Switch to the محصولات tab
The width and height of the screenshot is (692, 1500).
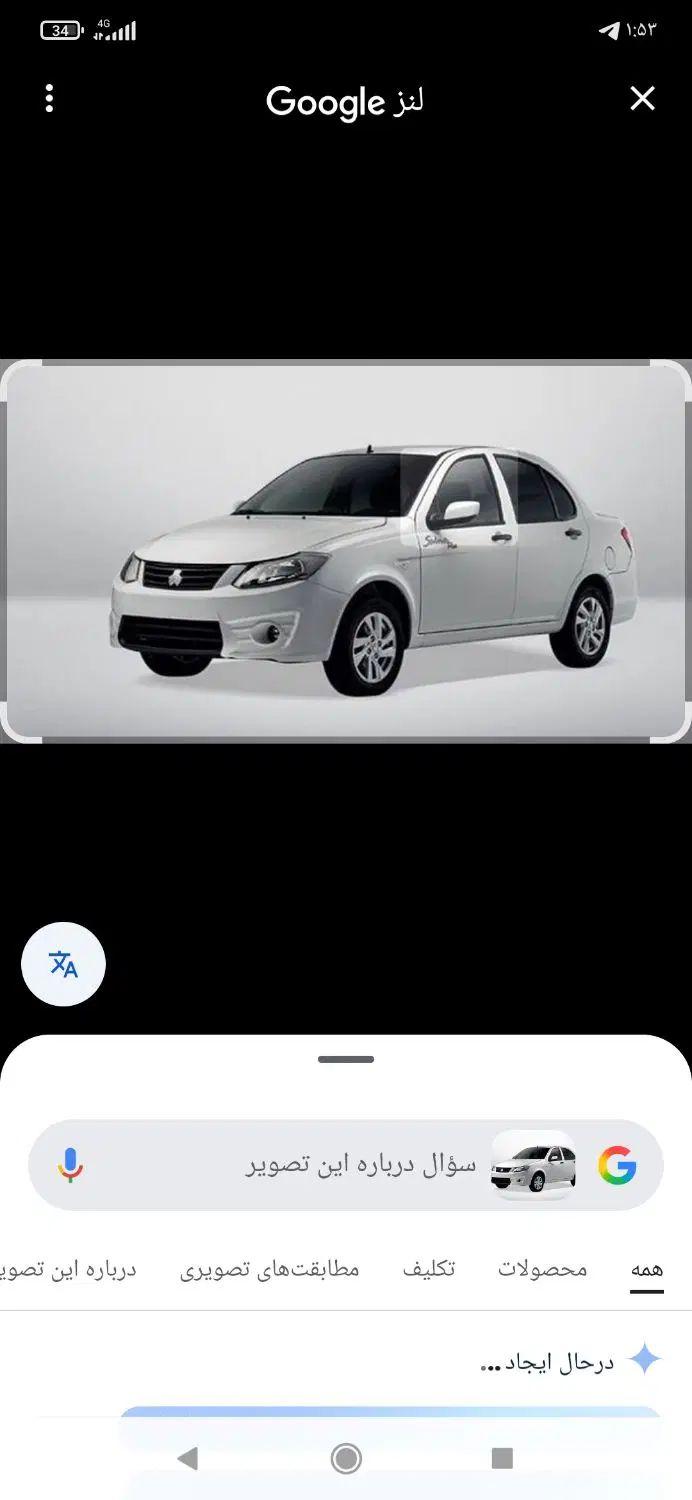click(x=543, y=1269)
